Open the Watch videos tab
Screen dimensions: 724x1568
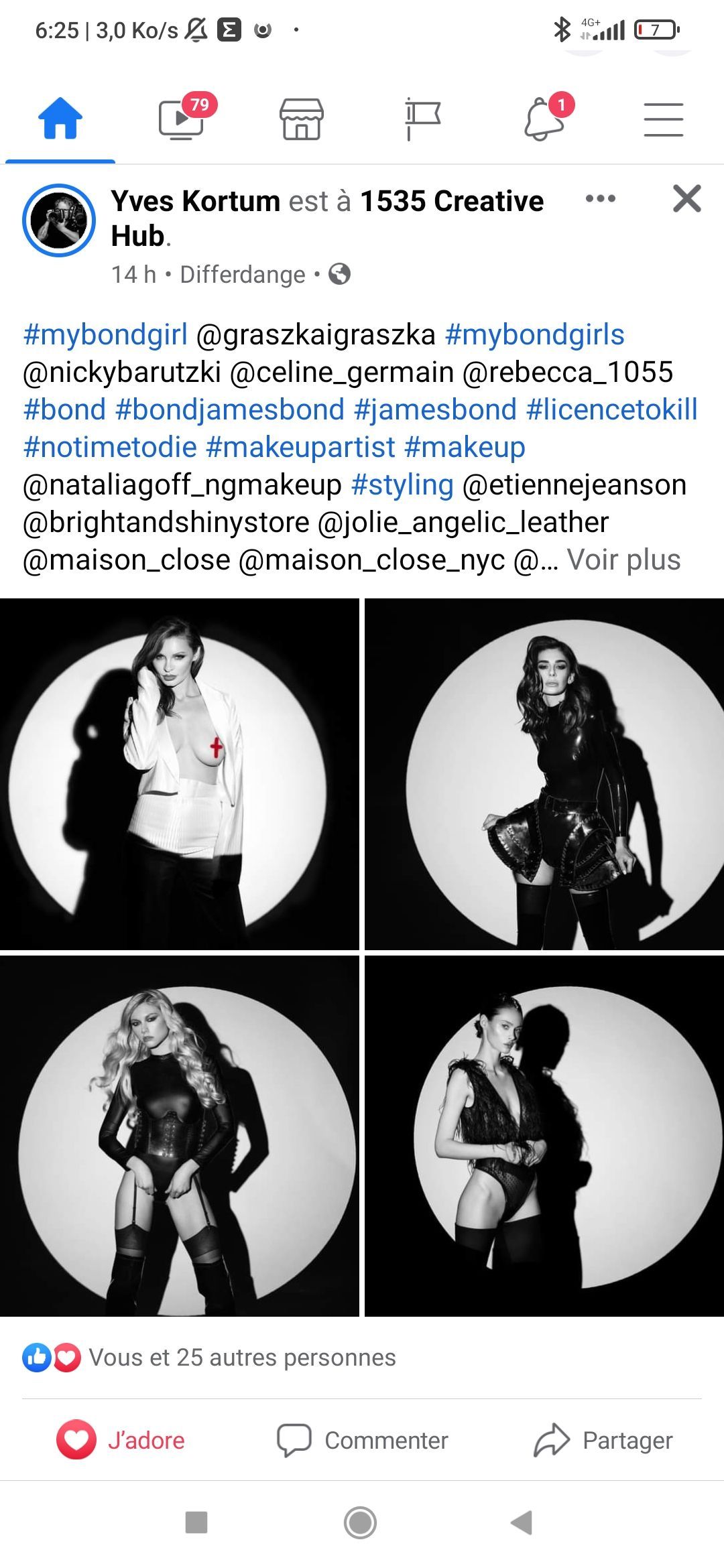point(181,119)
